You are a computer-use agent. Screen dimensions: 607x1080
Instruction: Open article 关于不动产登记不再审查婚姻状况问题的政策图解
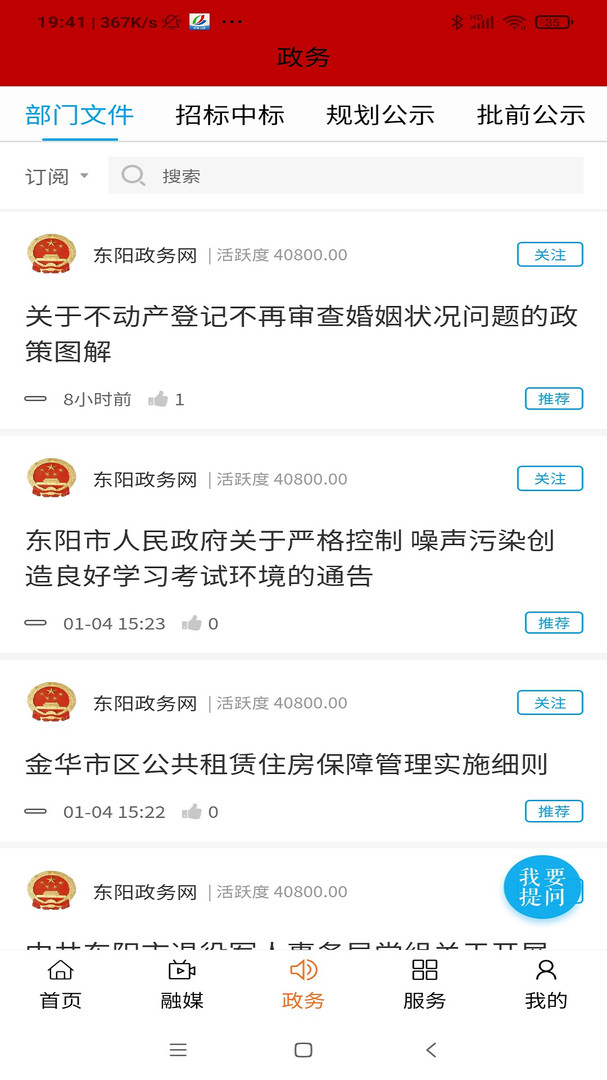coord(302,334)
